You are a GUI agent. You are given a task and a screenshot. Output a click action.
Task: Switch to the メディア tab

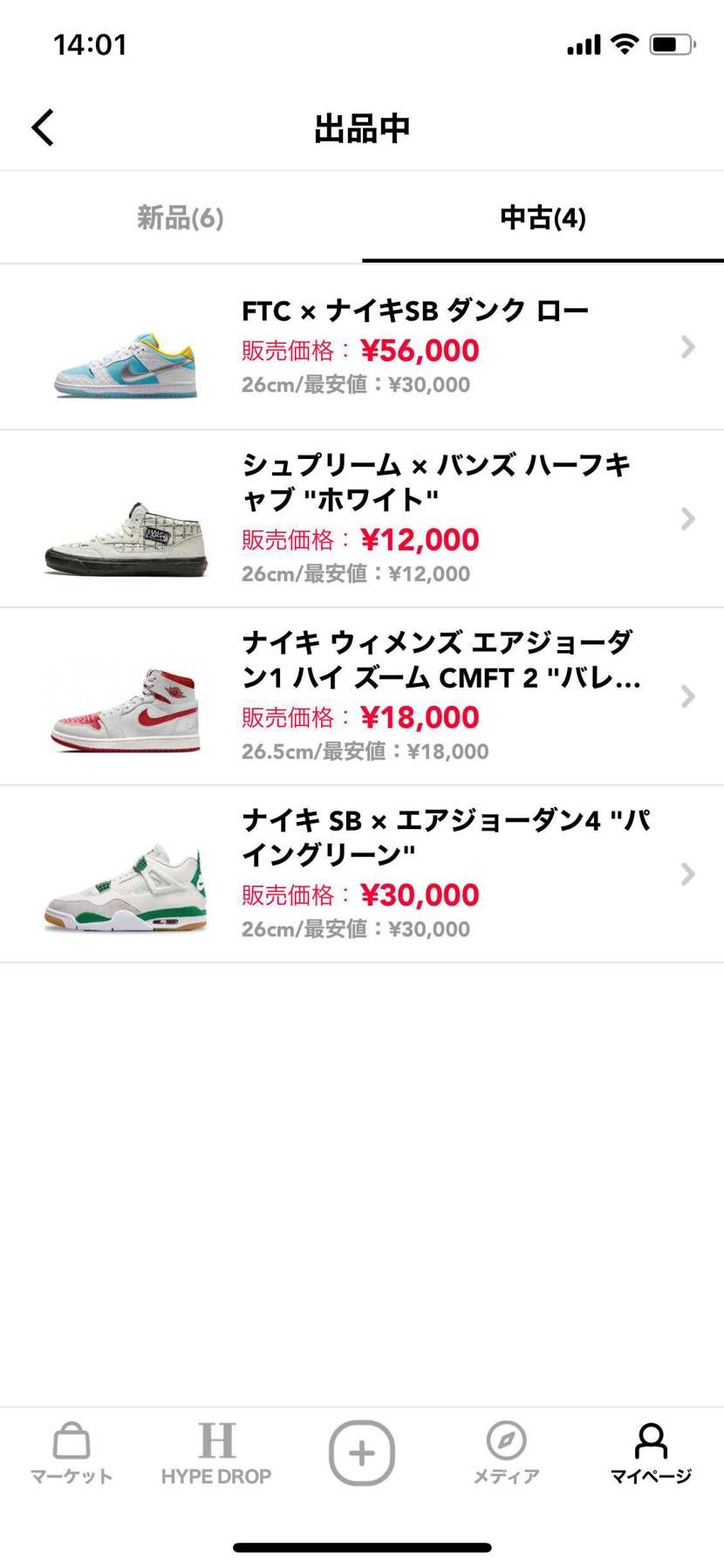[506, 1453]
